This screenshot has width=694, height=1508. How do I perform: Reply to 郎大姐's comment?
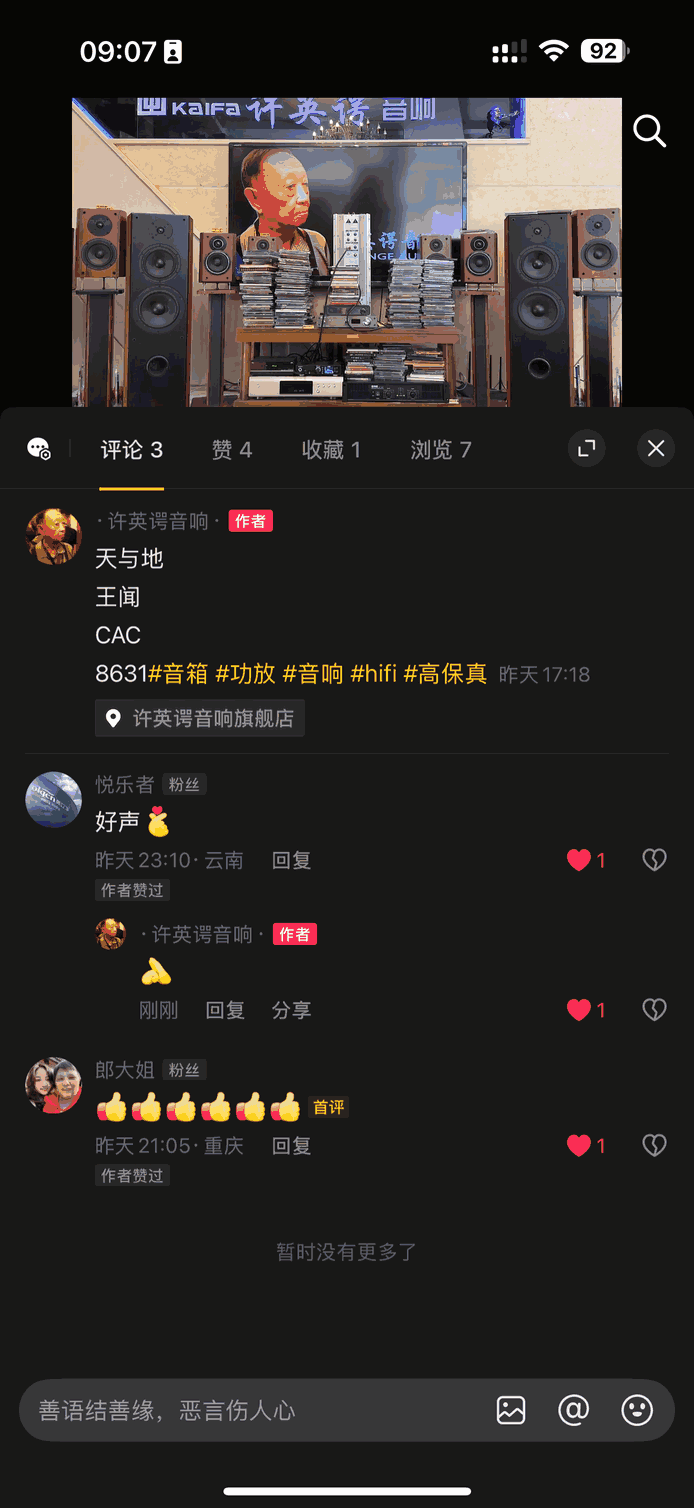click(291, 1146)
